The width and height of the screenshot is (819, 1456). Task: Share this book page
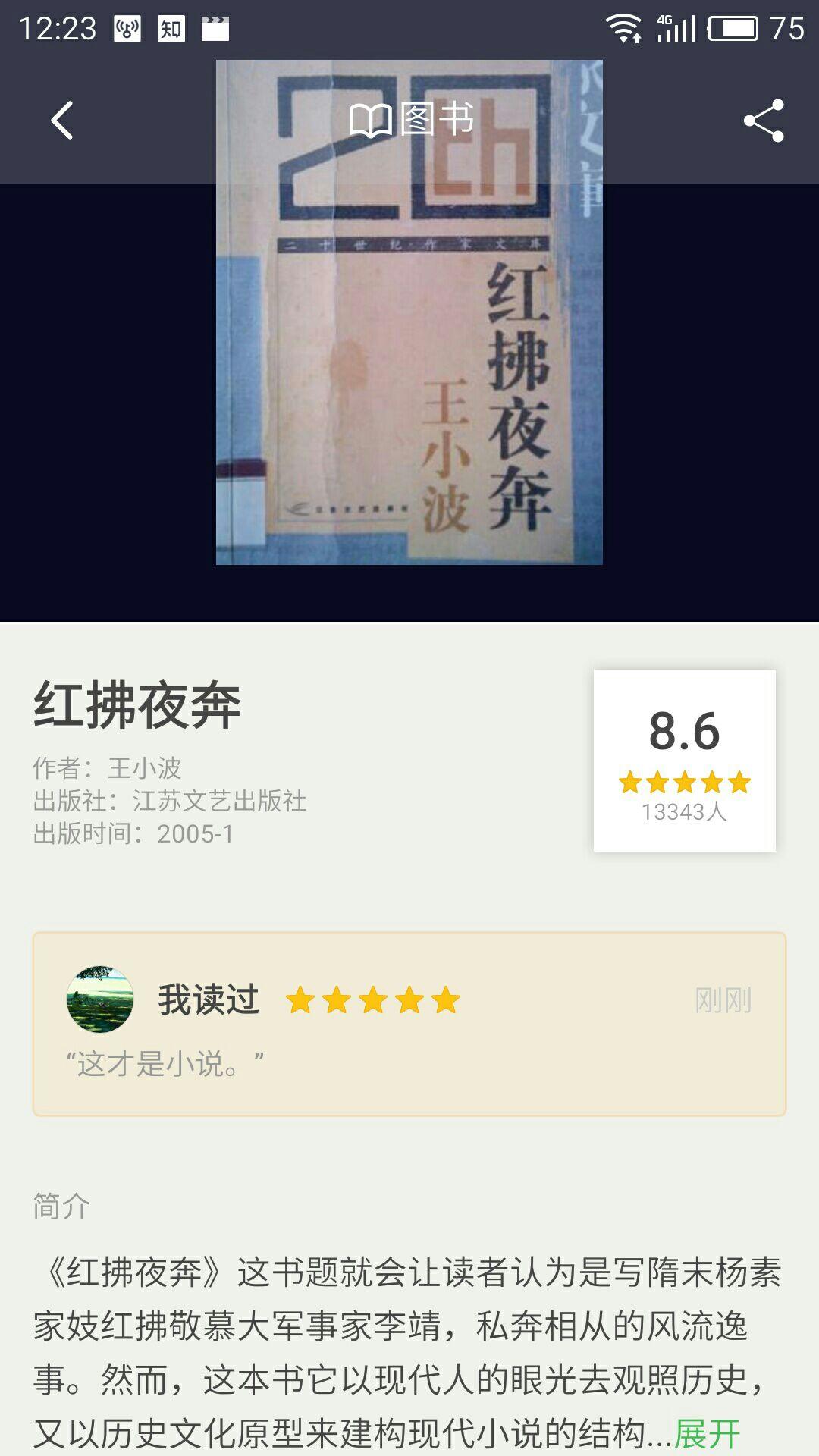[764, 121]
